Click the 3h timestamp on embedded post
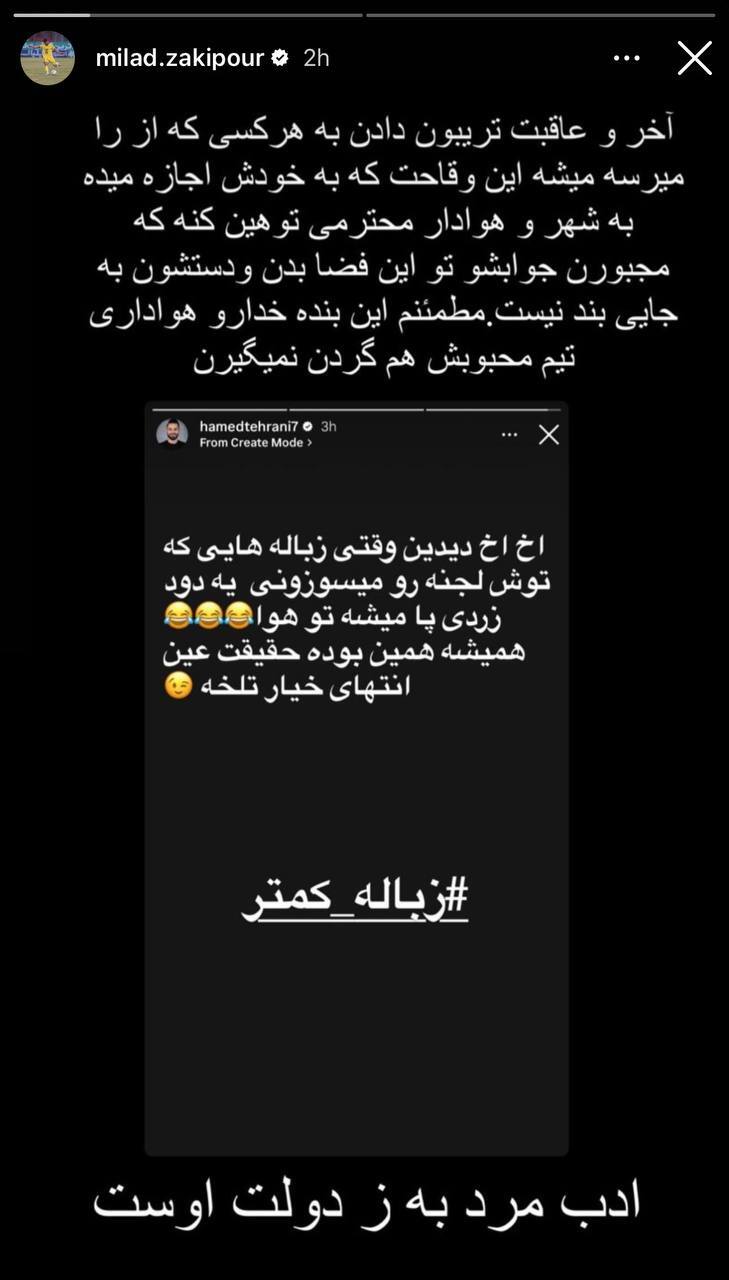Image resolution: width=729 pixels, height=1280 pixels. tap(330, 428)
